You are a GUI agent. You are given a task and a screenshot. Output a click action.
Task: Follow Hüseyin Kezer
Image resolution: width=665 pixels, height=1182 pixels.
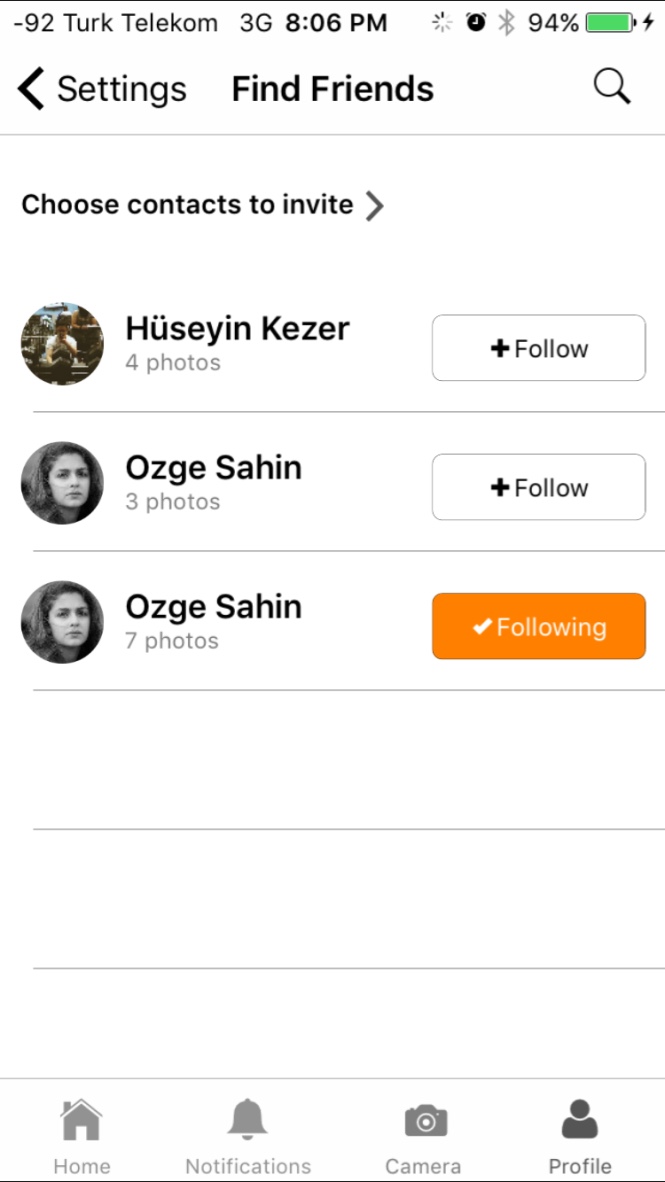pyautogui.click(x=538, y=348)
